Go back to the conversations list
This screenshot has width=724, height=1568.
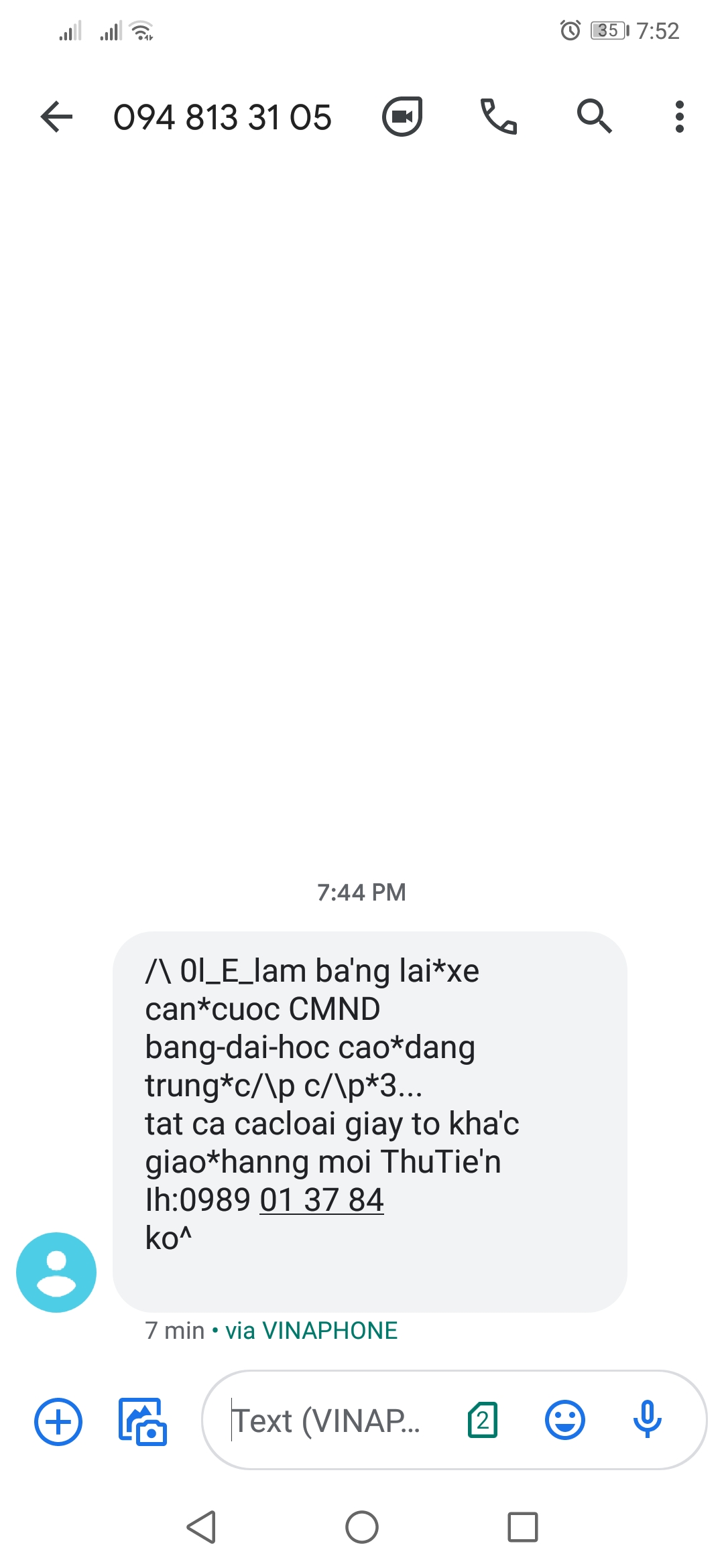pos(57,117)
